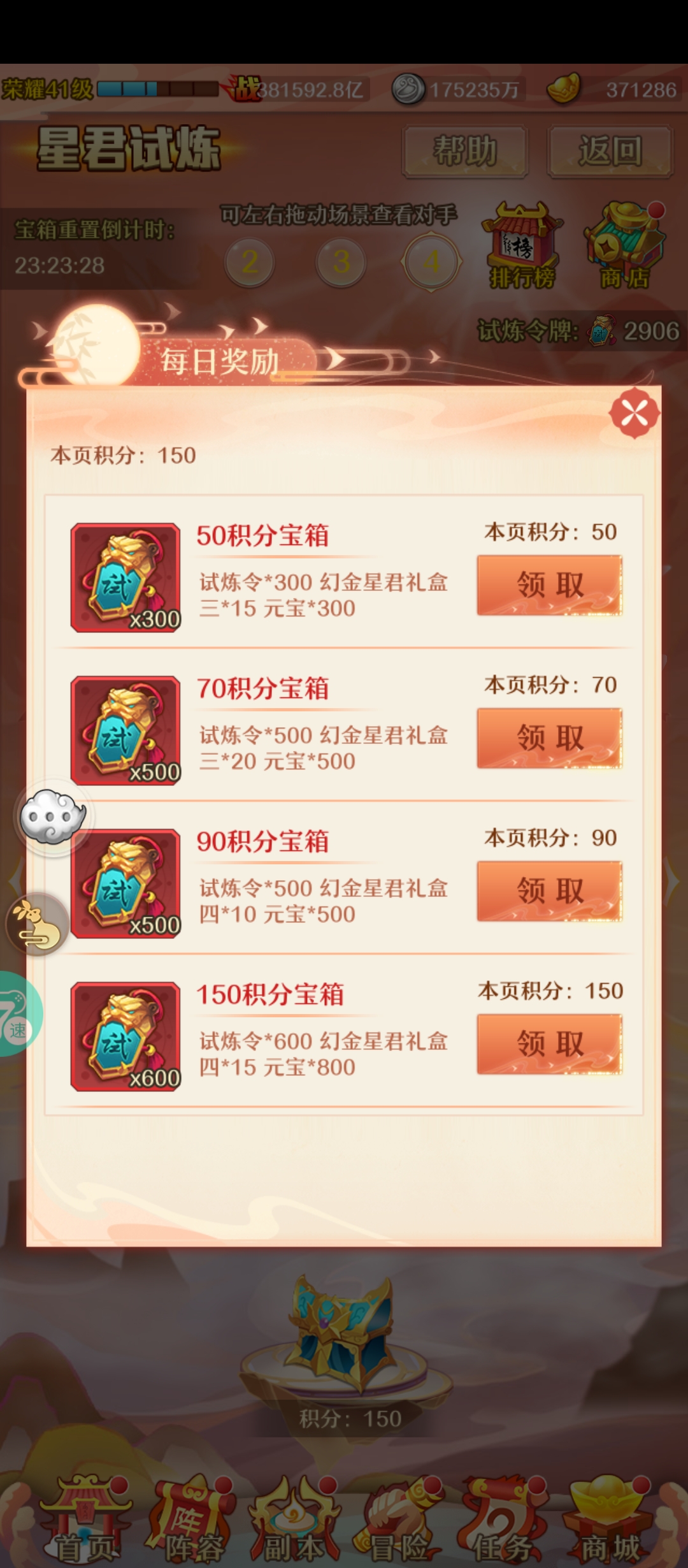Screen dimensions: 688x1568
Task: Tap the white cloud floating icon
Action: 52,817
